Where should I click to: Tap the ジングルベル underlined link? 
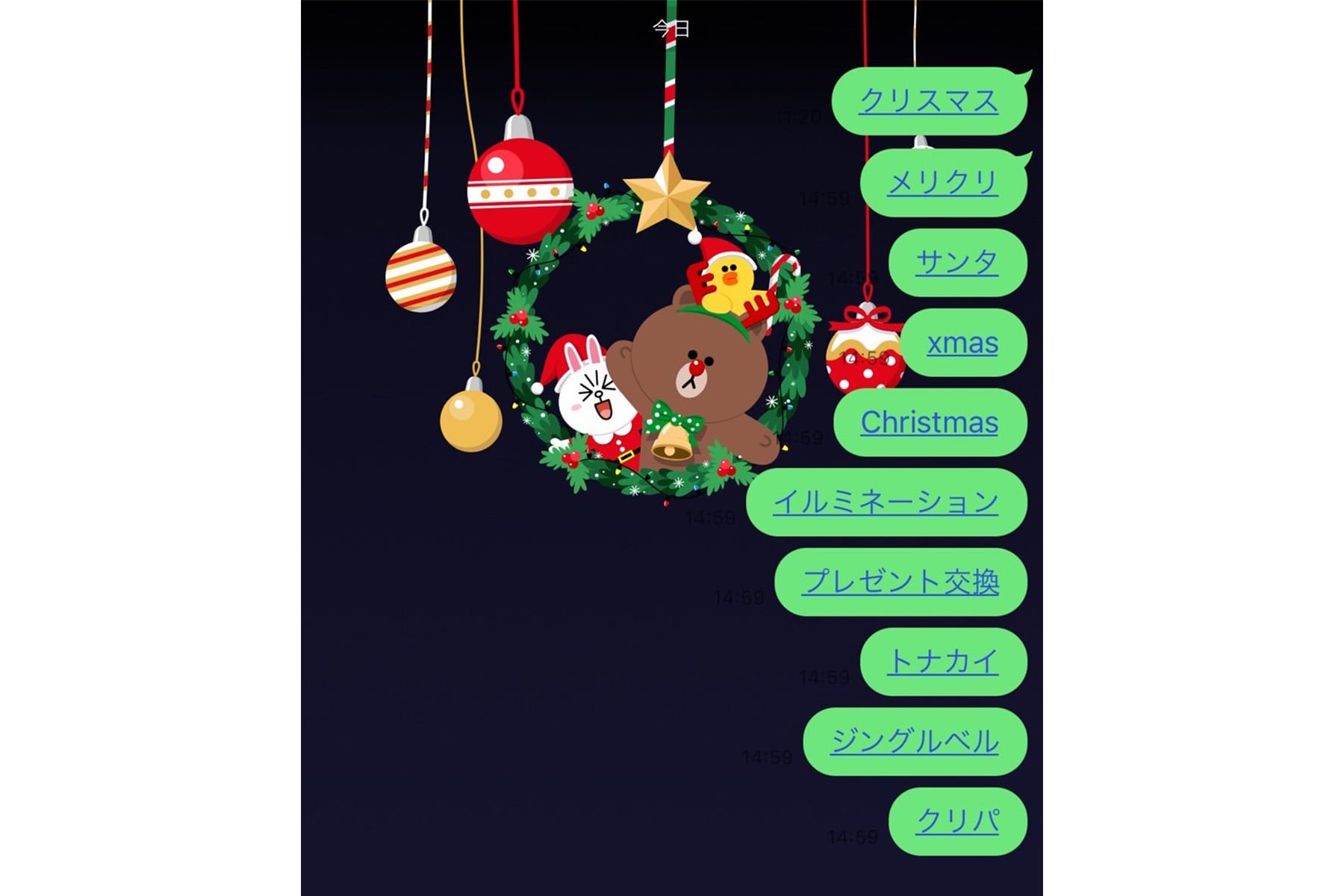(914, 741)
